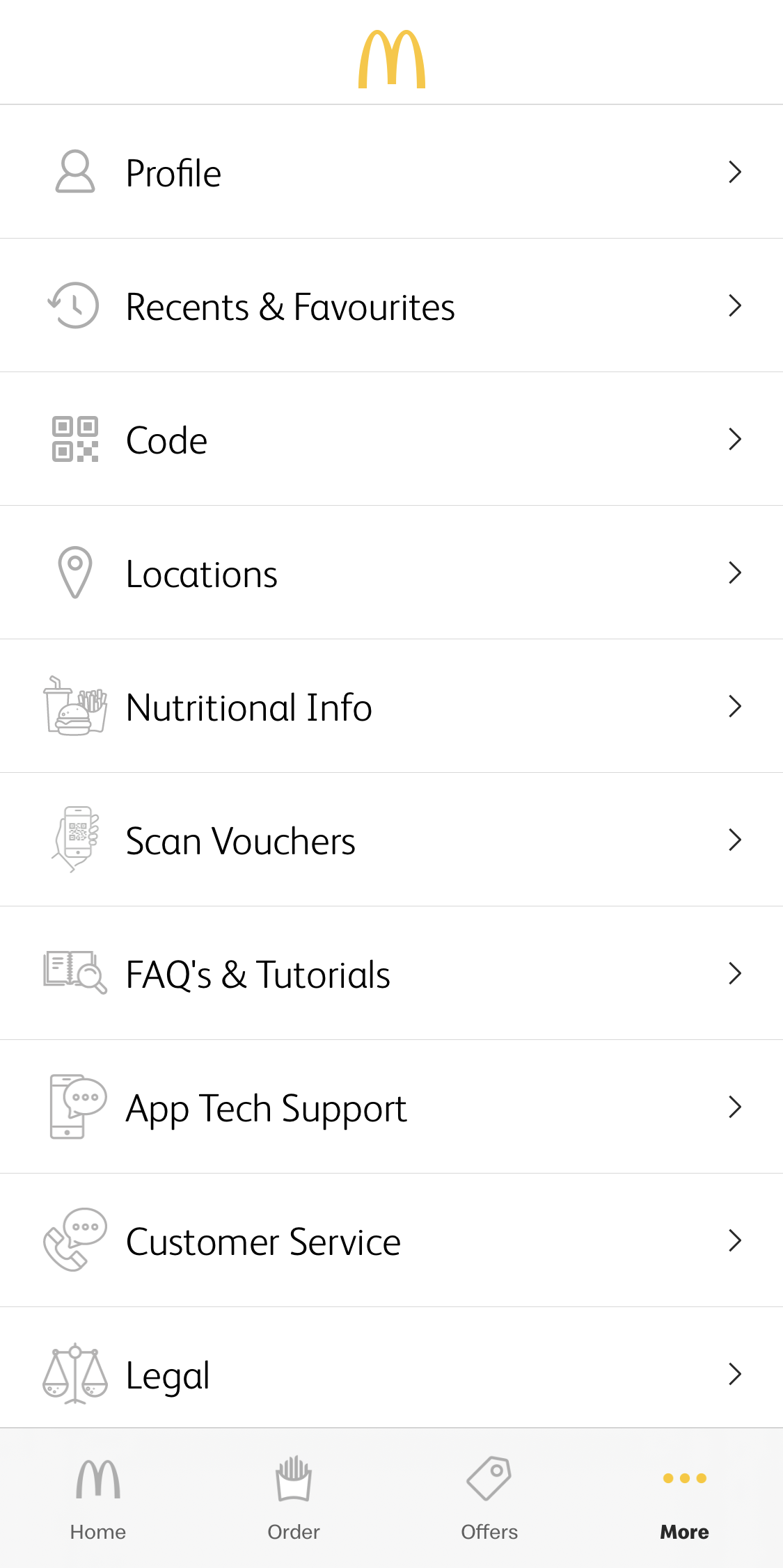Expand the Profile row chevron
The image size is (783, 1568).
(736, 172)
